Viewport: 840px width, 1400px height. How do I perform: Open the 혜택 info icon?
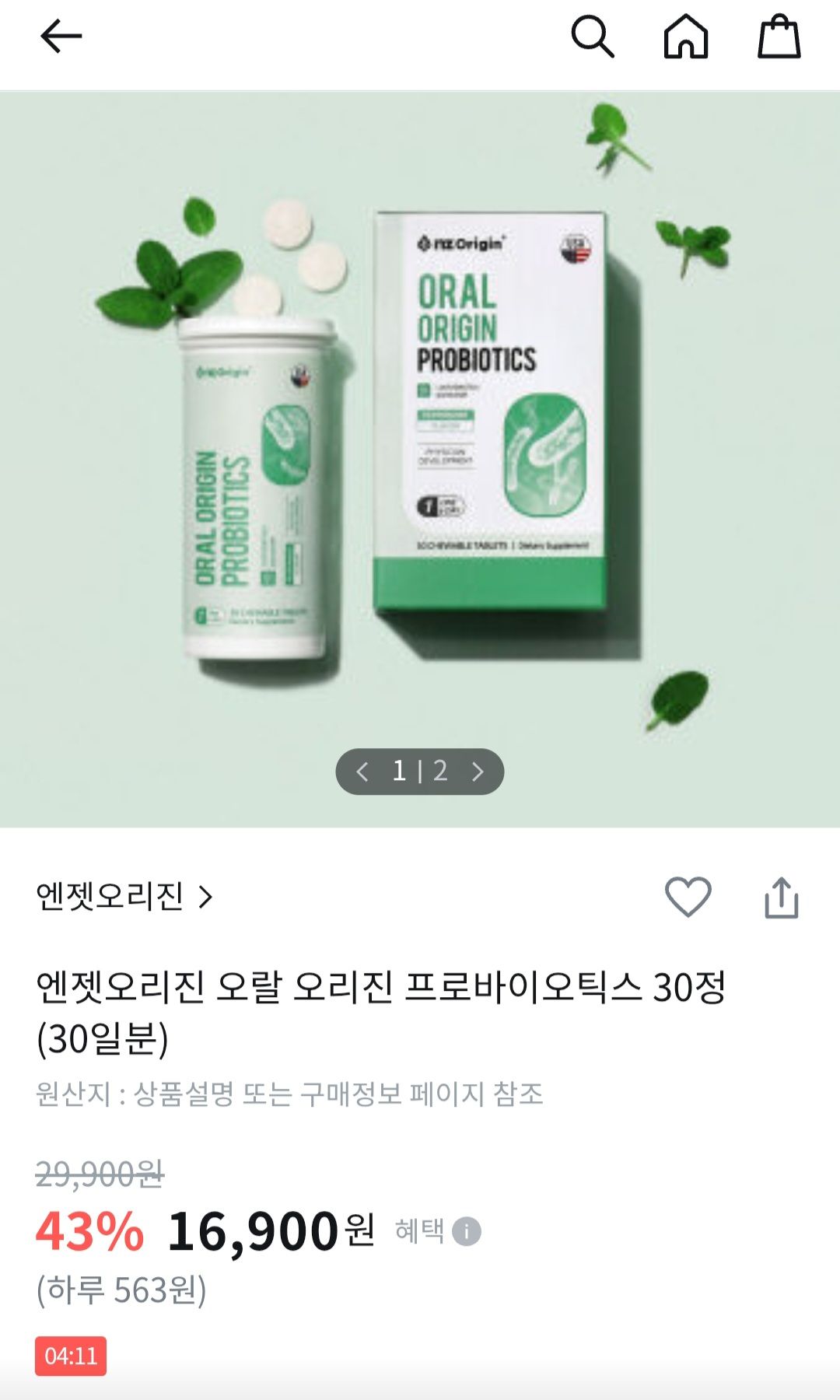point(467,1231)
